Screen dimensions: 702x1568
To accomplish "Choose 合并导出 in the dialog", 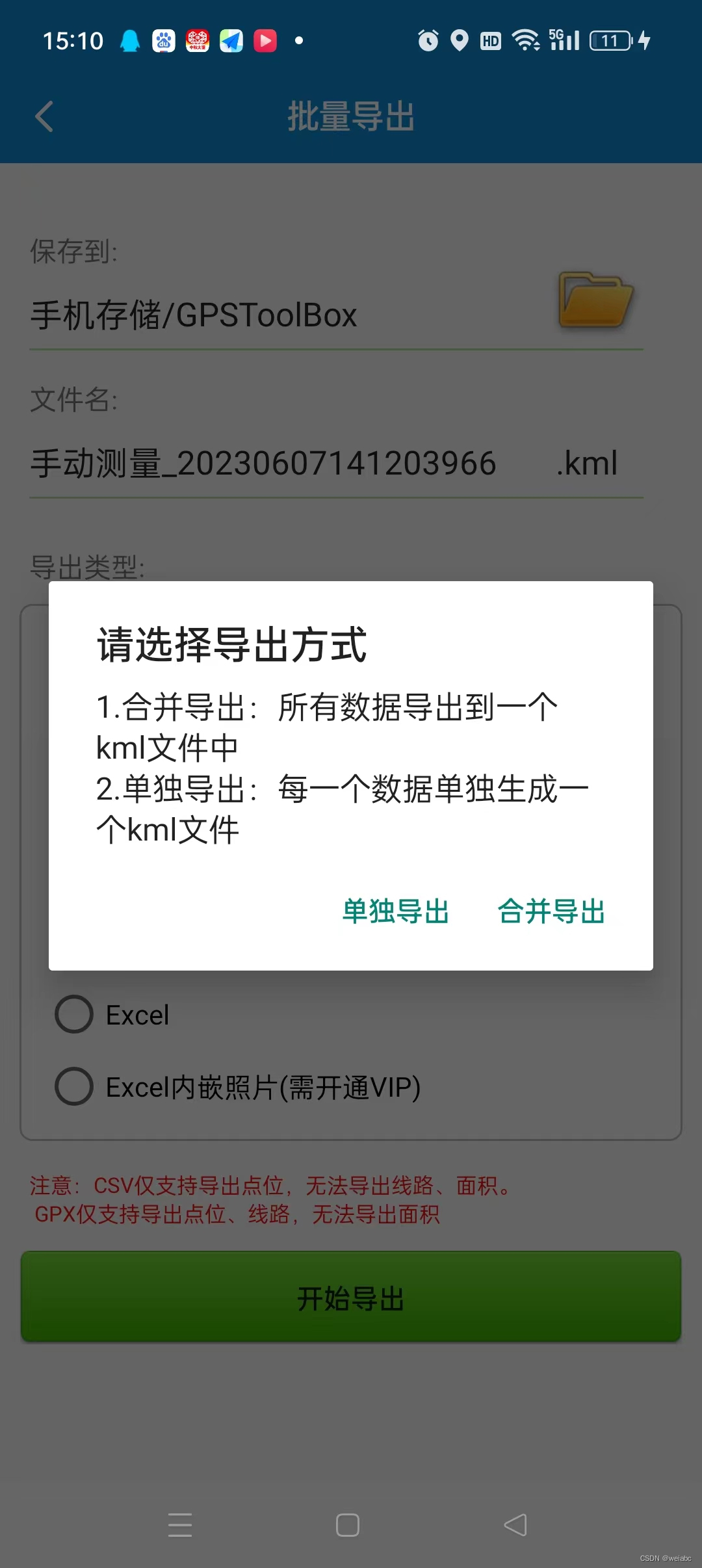I will [551, 911].
